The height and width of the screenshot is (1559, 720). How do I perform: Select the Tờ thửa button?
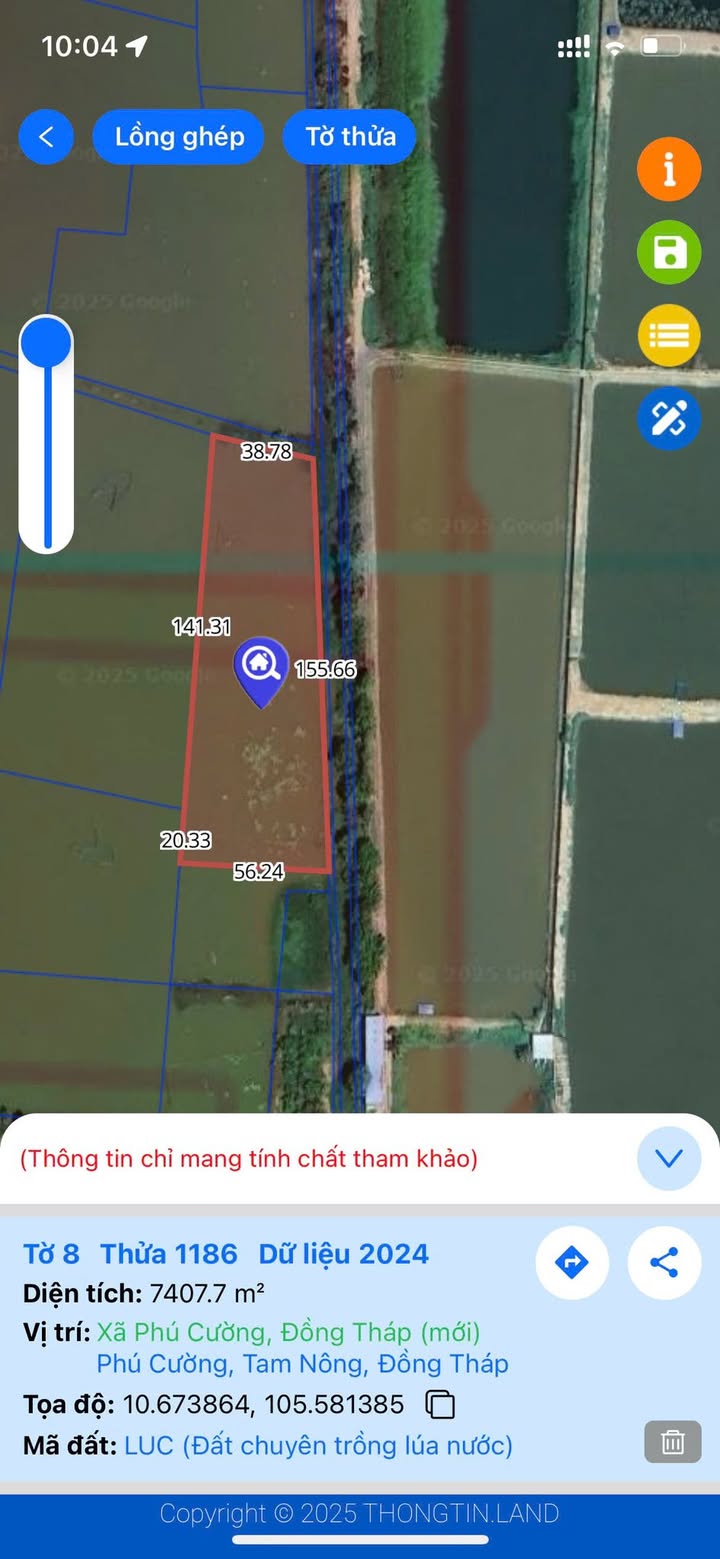350,137
